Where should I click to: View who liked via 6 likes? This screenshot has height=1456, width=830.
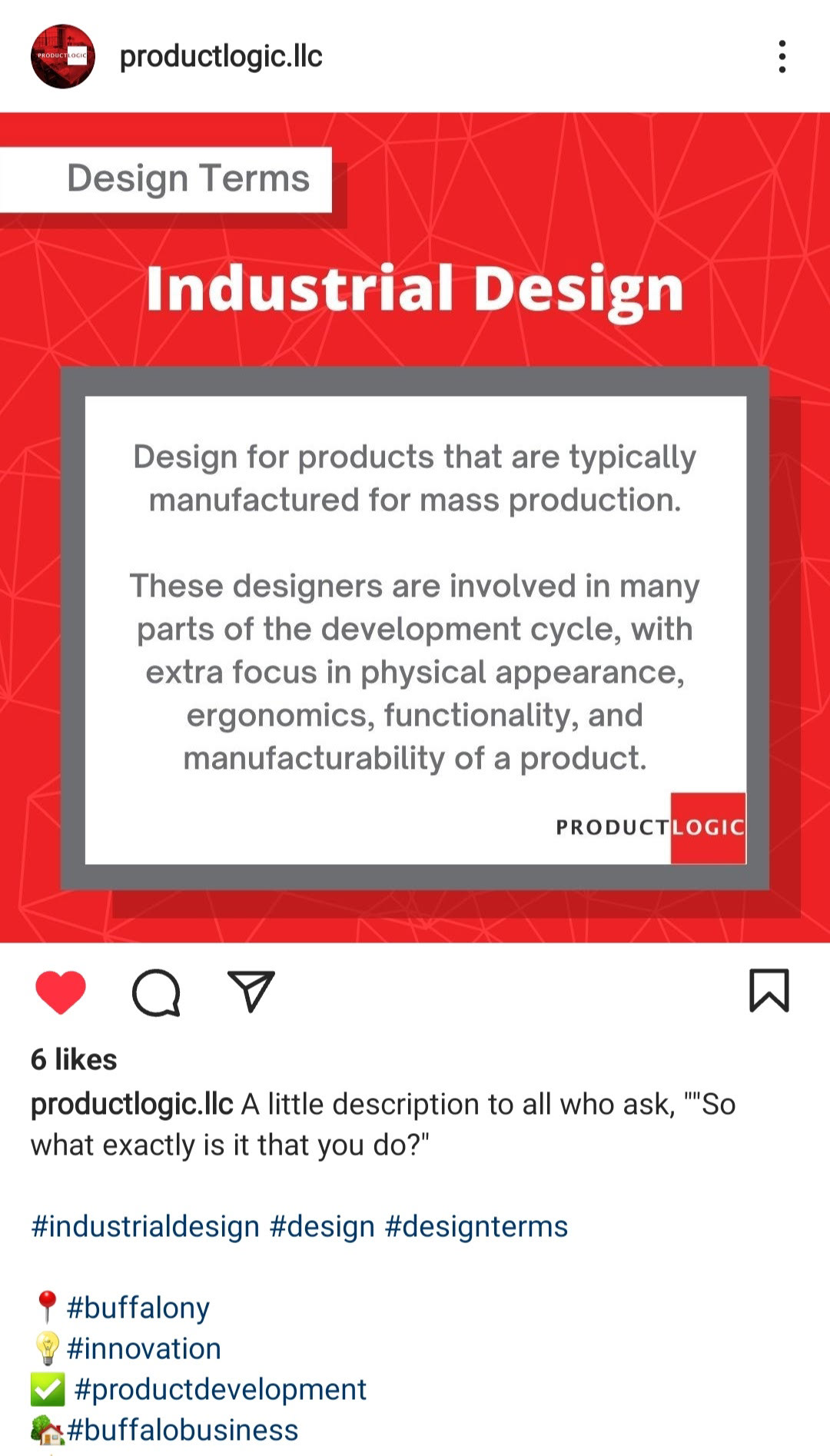74,1059
